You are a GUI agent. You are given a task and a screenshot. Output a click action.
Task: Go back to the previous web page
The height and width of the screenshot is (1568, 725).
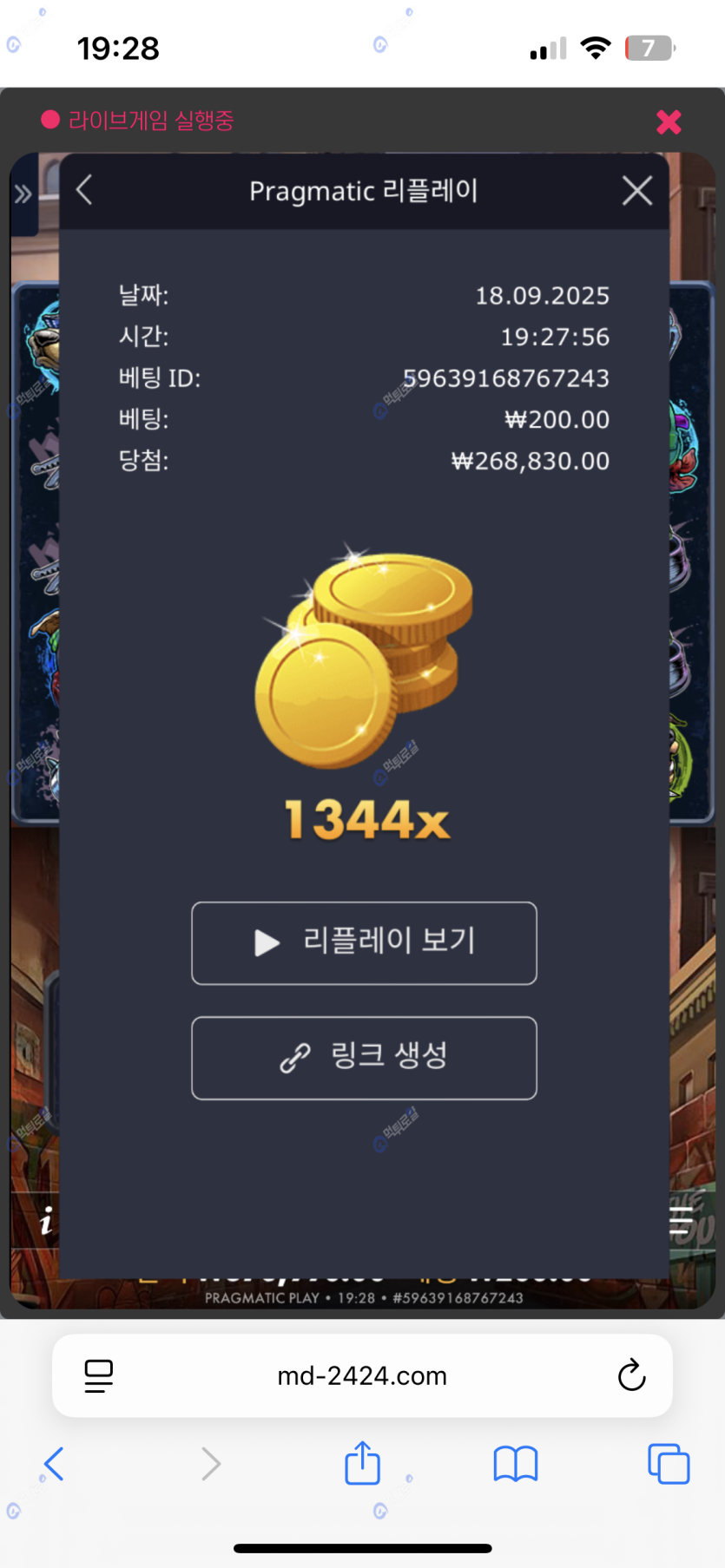[54, 1464]
